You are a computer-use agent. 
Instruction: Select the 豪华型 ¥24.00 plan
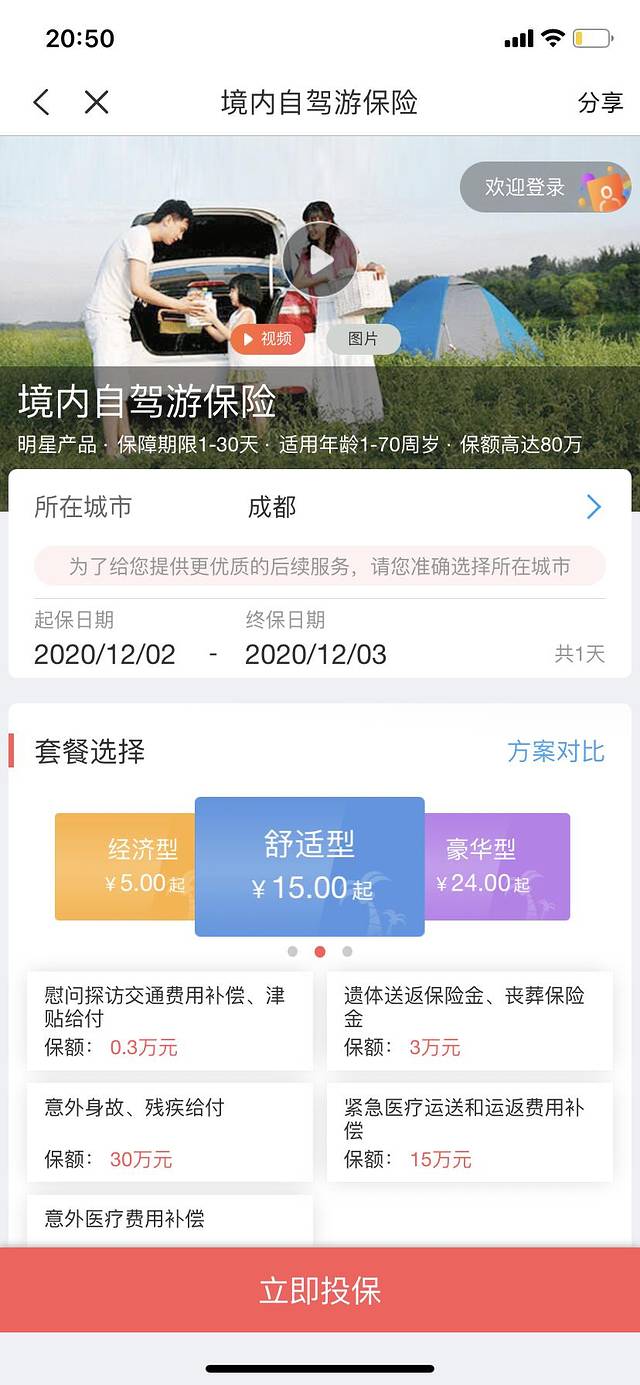498,866
